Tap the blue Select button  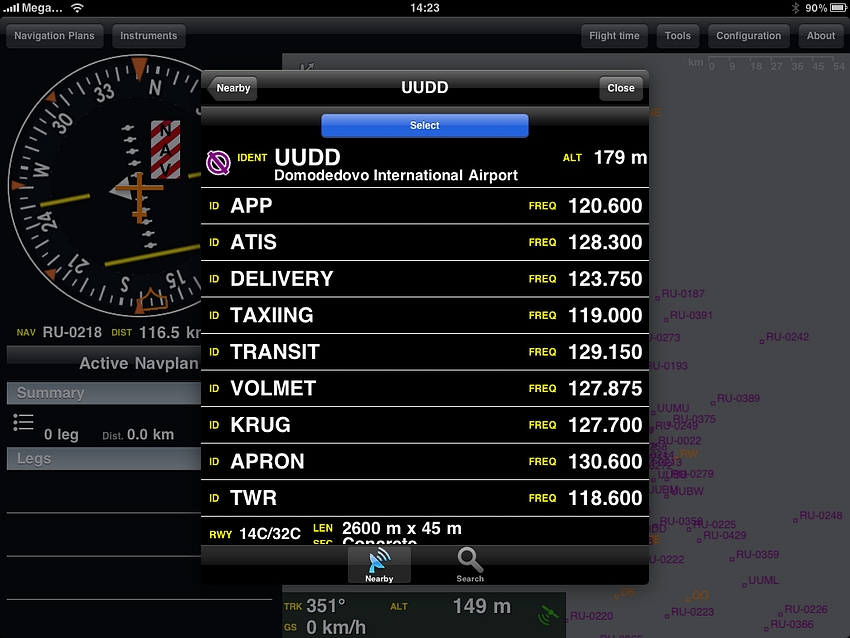click(x=424, y=126)
